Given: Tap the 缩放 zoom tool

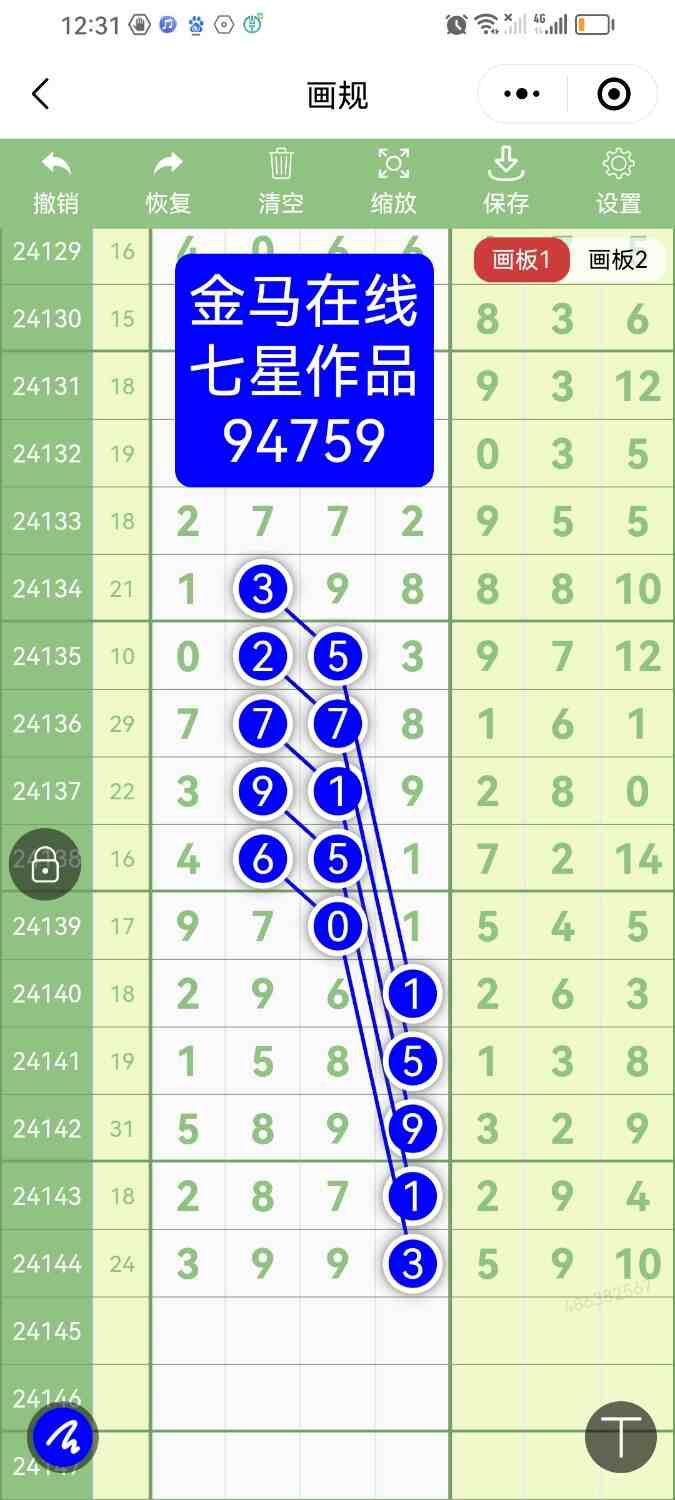Looking at the screenshot, I should (393, 182).
